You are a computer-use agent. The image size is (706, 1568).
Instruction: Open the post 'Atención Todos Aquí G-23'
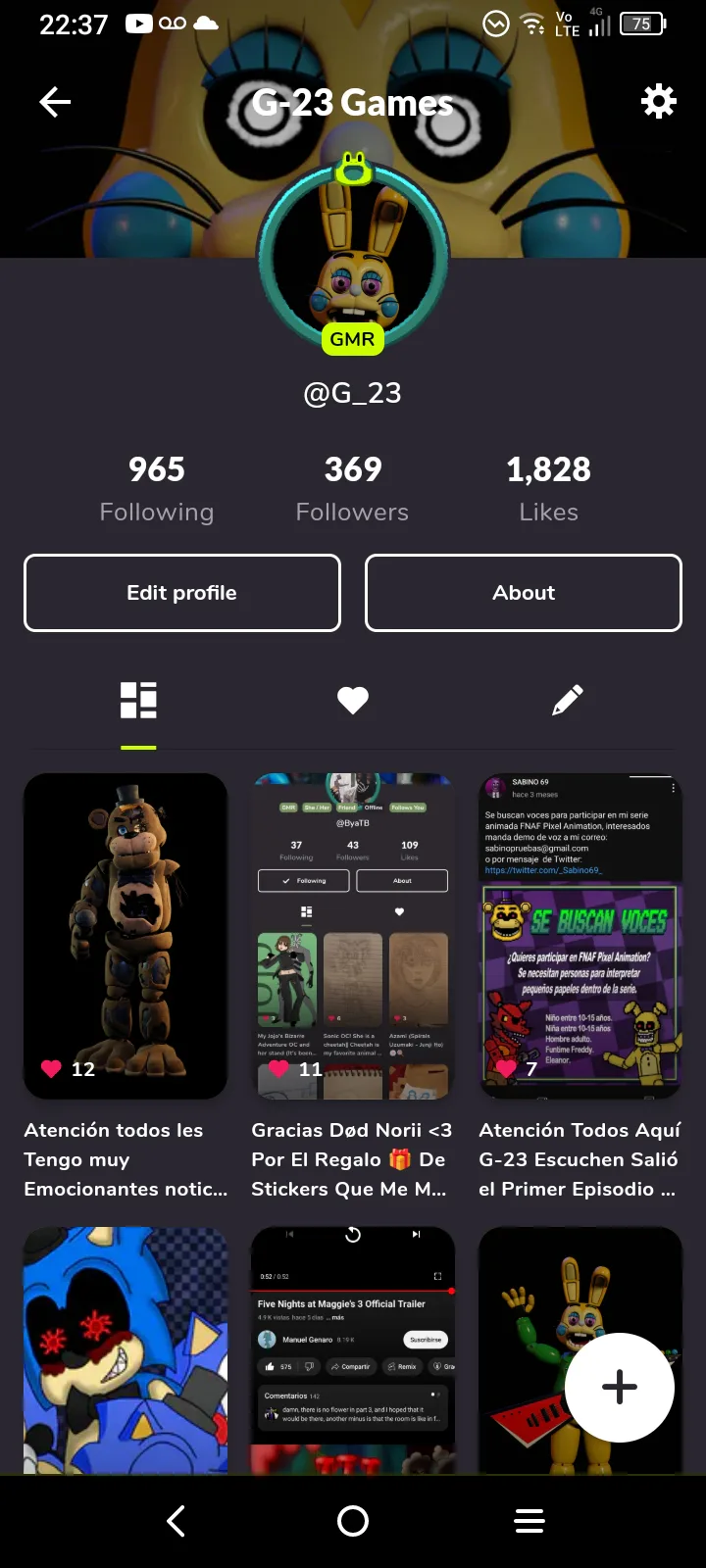(580, 936)
